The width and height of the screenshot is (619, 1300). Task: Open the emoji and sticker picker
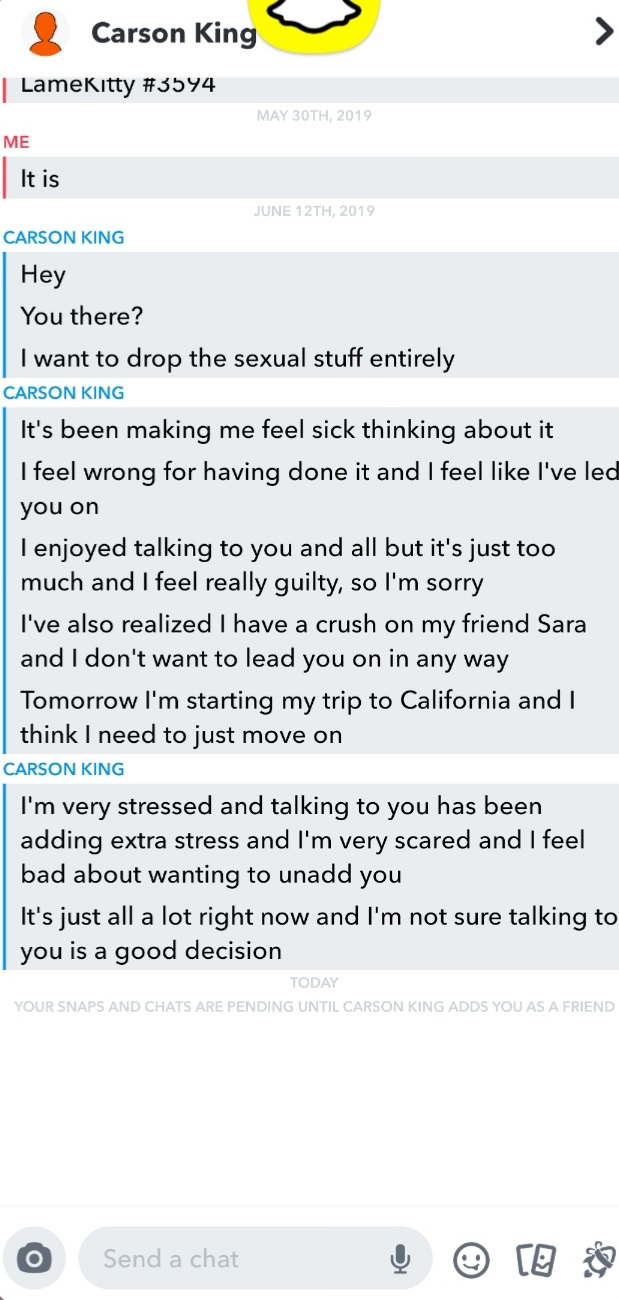pos(472,1260)
